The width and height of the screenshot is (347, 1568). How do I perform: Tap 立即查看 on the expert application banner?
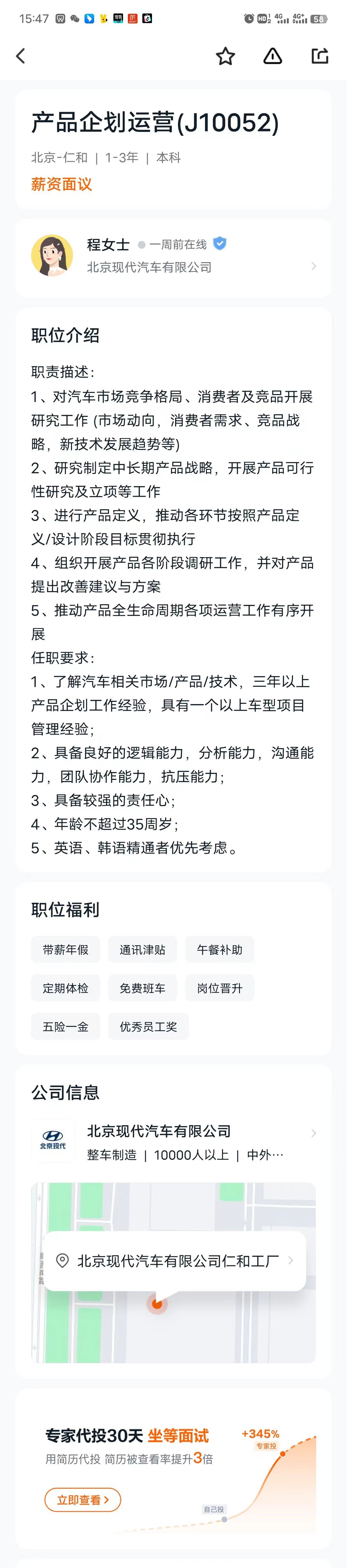[83, 1500]
